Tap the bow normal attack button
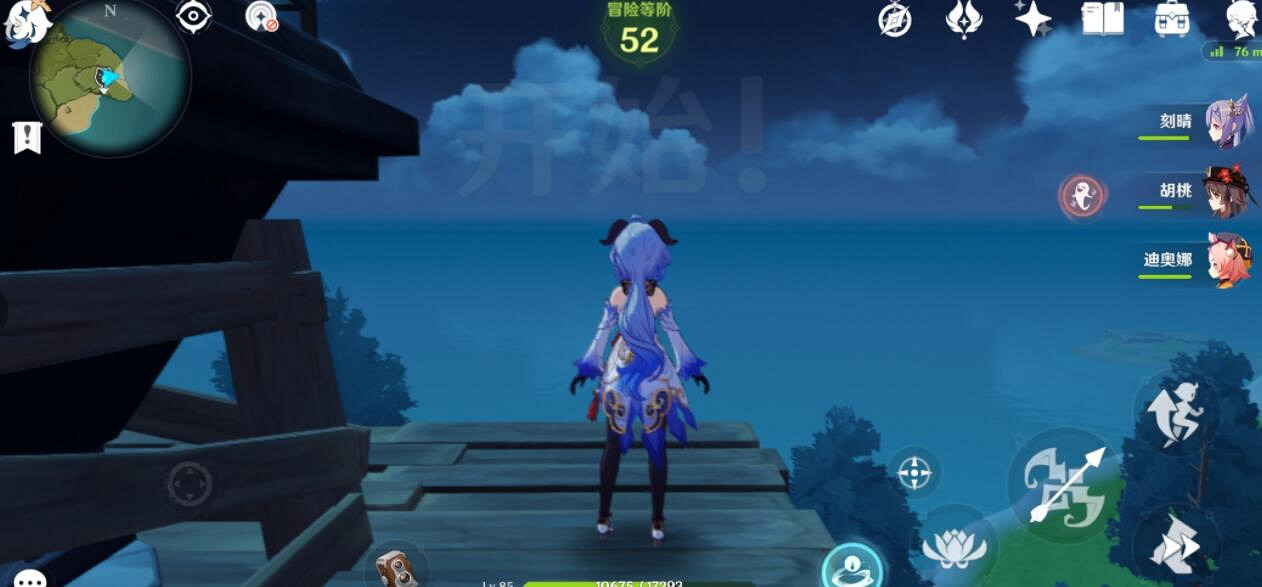 tap(1065, 485)
